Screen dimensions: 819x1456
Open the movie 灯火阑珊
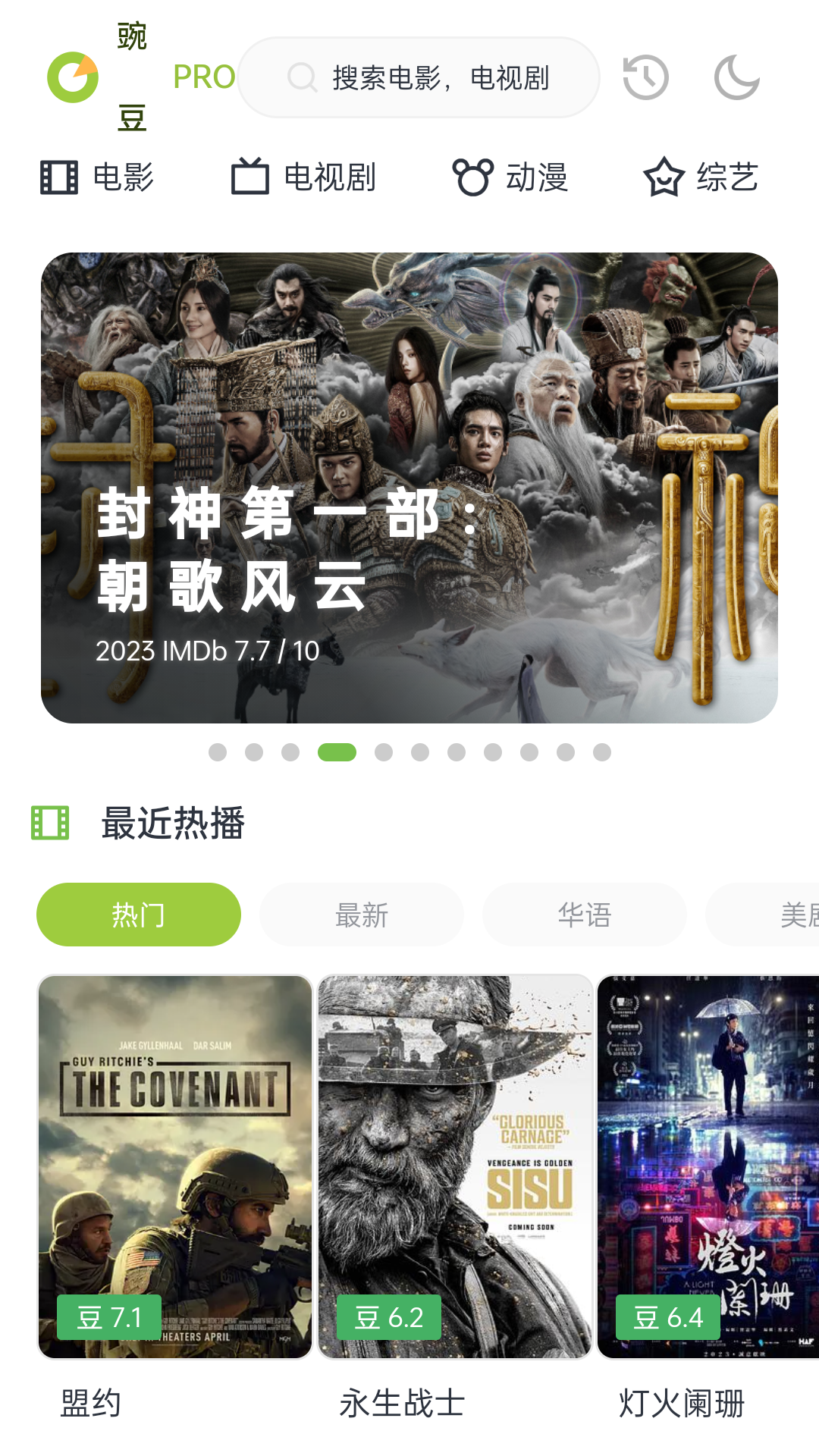pyautogui.click(x=707, y=1166)
